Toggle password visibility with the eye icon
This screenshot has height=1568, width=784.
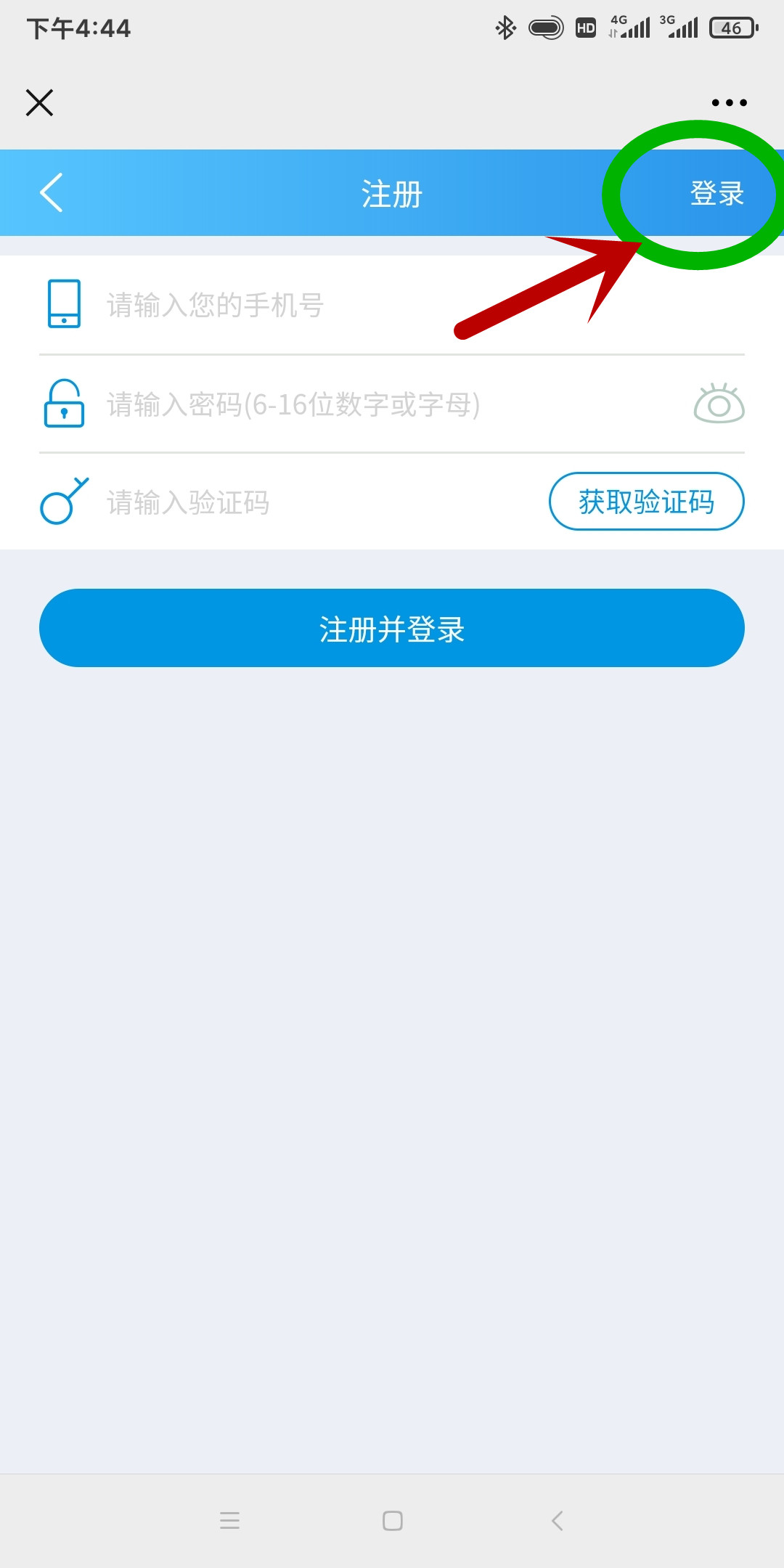click(719, 403)
